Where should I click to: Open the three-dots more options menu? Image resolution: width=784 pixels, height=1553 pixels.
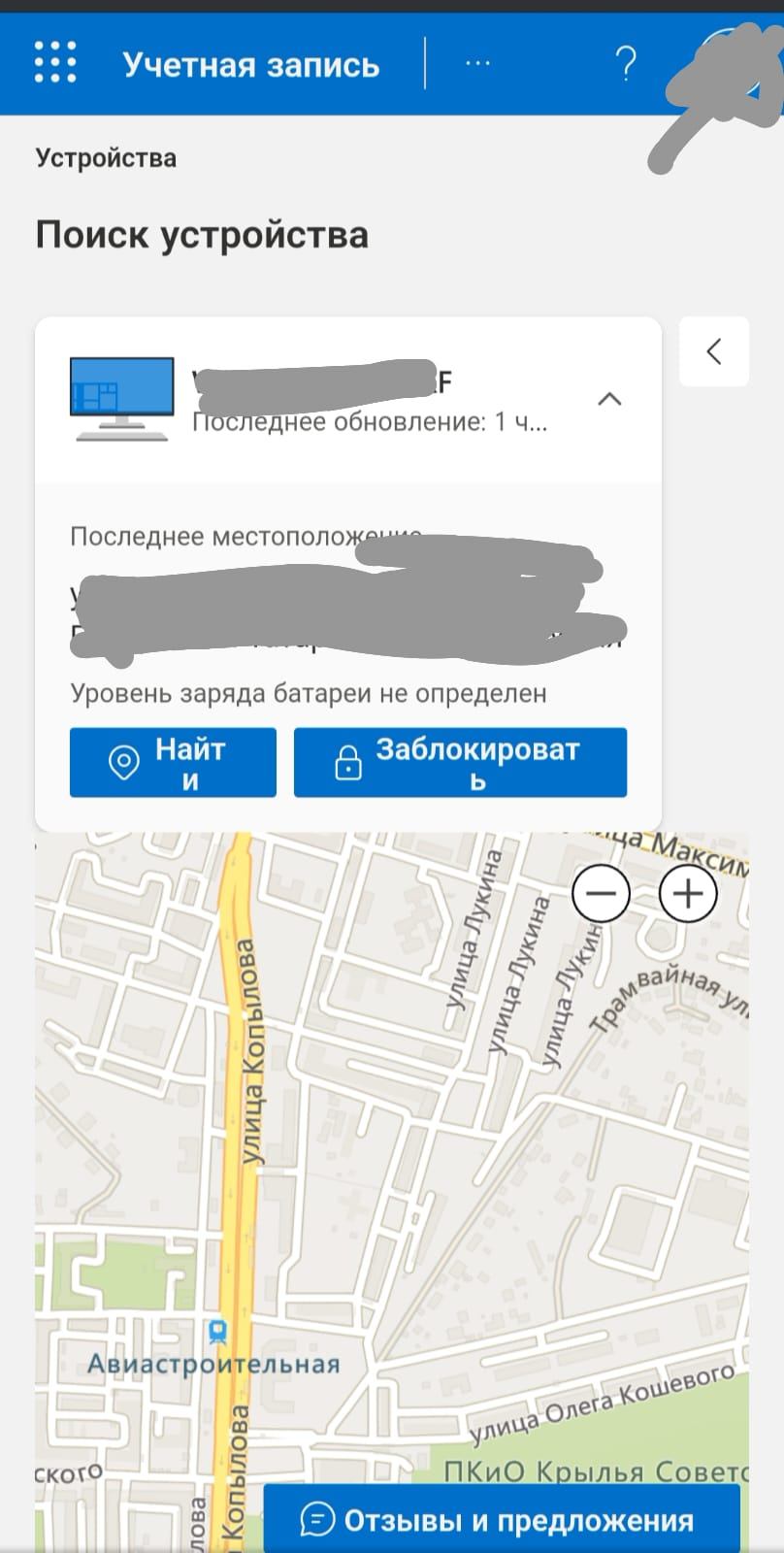(x=477, y=64)
